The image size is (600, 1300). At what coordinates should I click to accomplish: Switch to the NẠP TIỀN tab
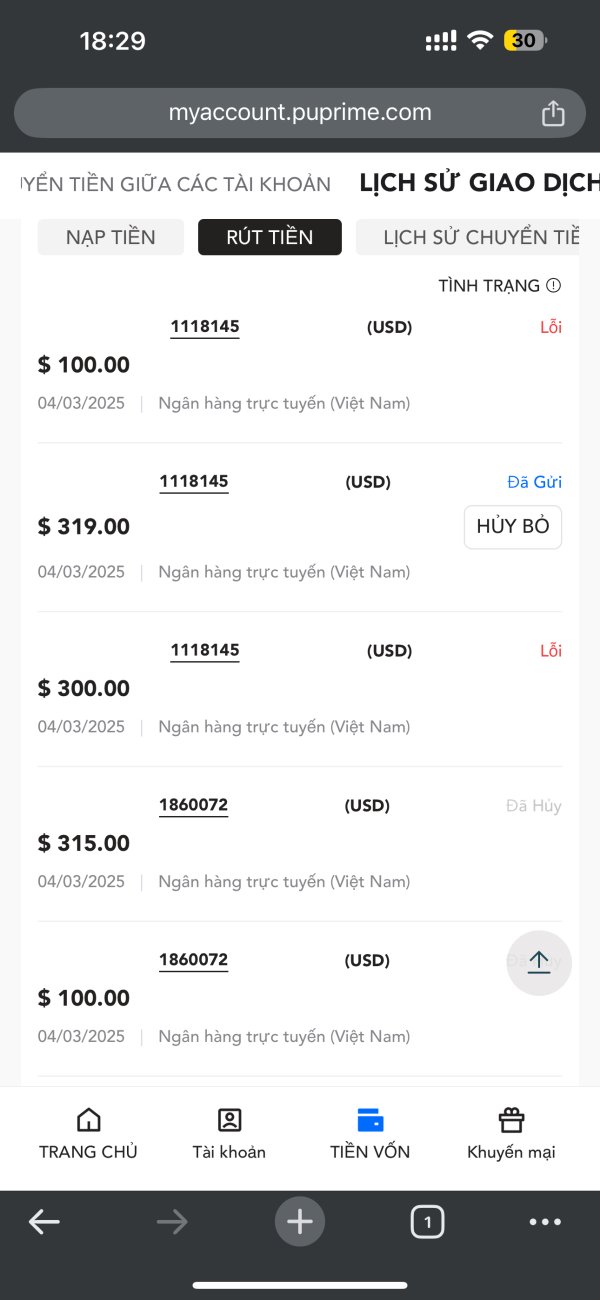[111, 237]
